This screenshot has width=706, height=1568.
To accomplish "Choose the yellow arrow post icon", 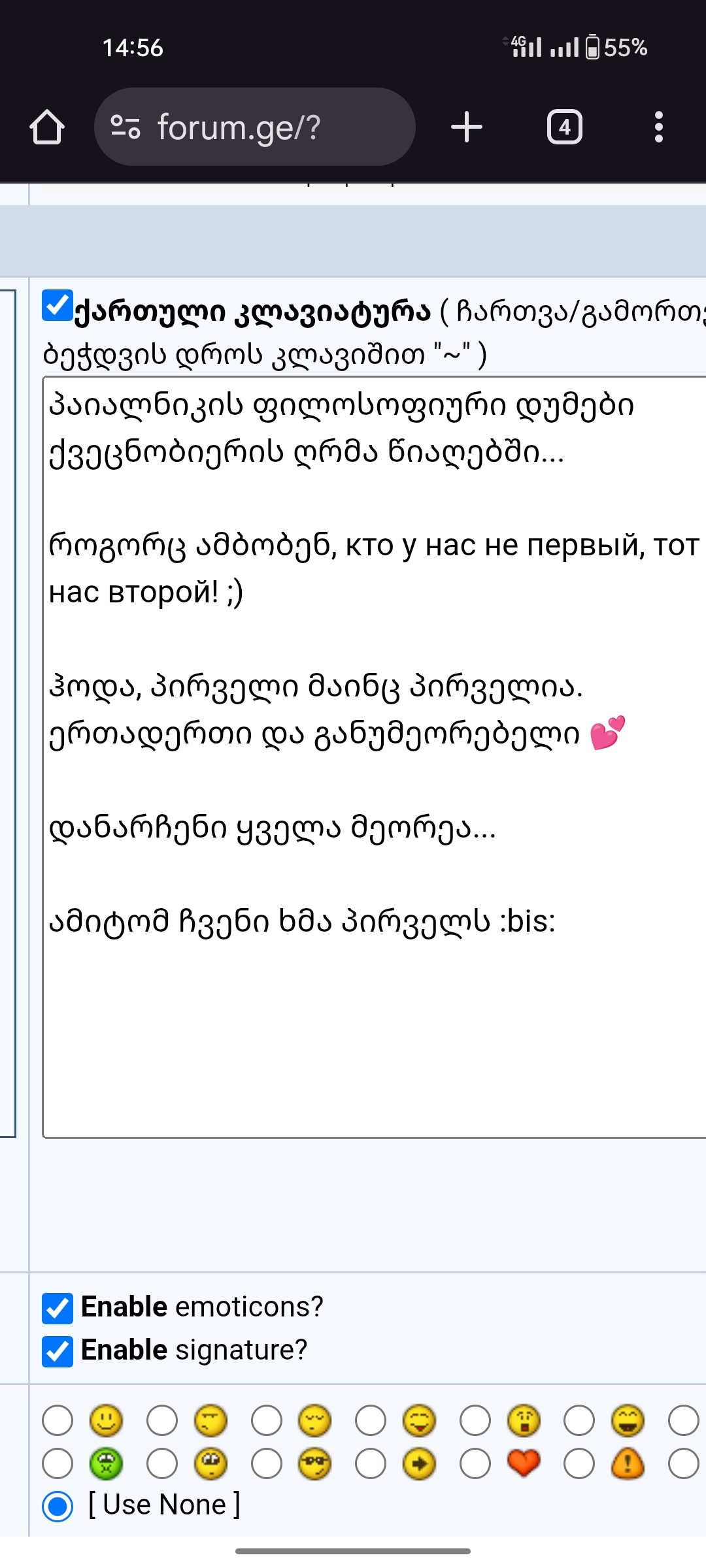I will pyautogui.click(x=371, y=1464).
